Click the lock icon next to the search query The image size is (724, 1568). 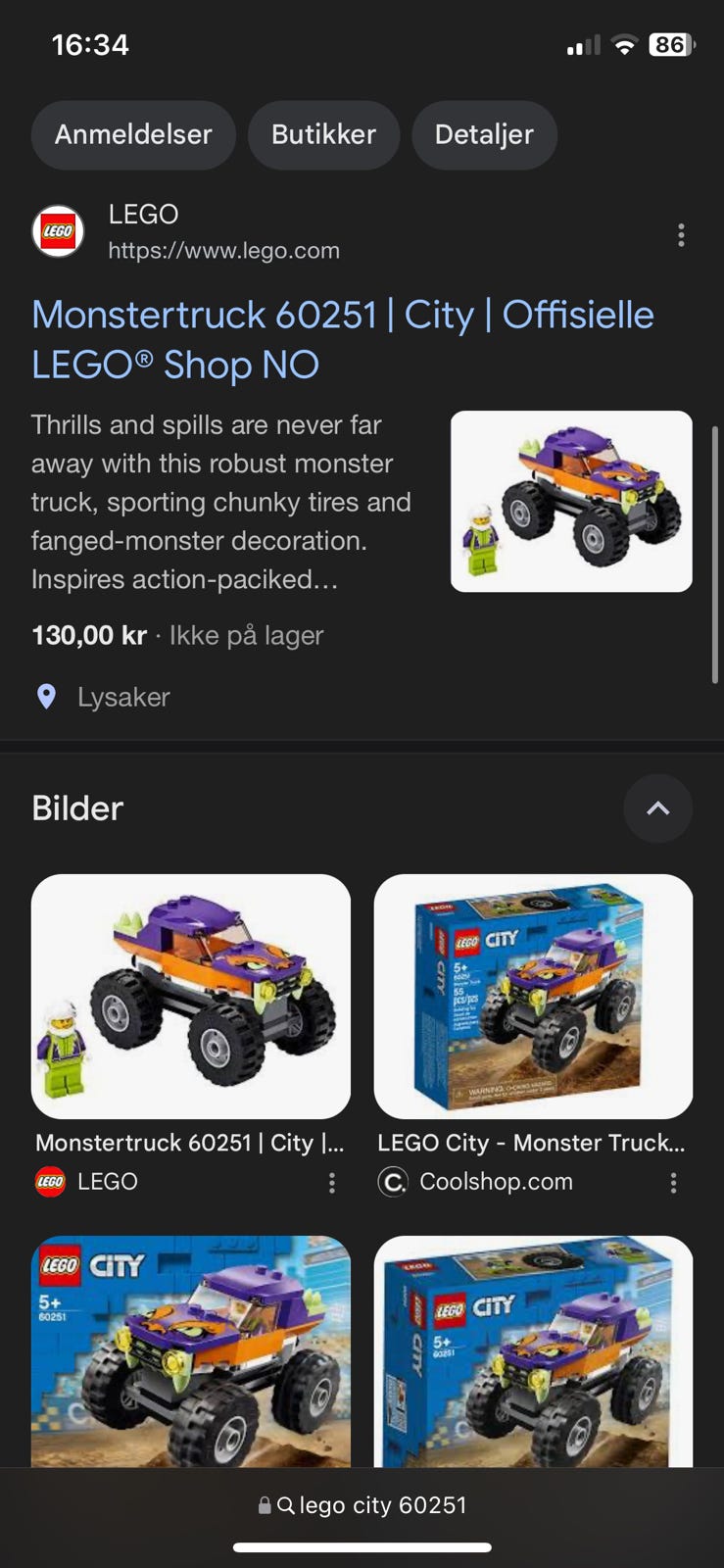[x=263, y=1504]
